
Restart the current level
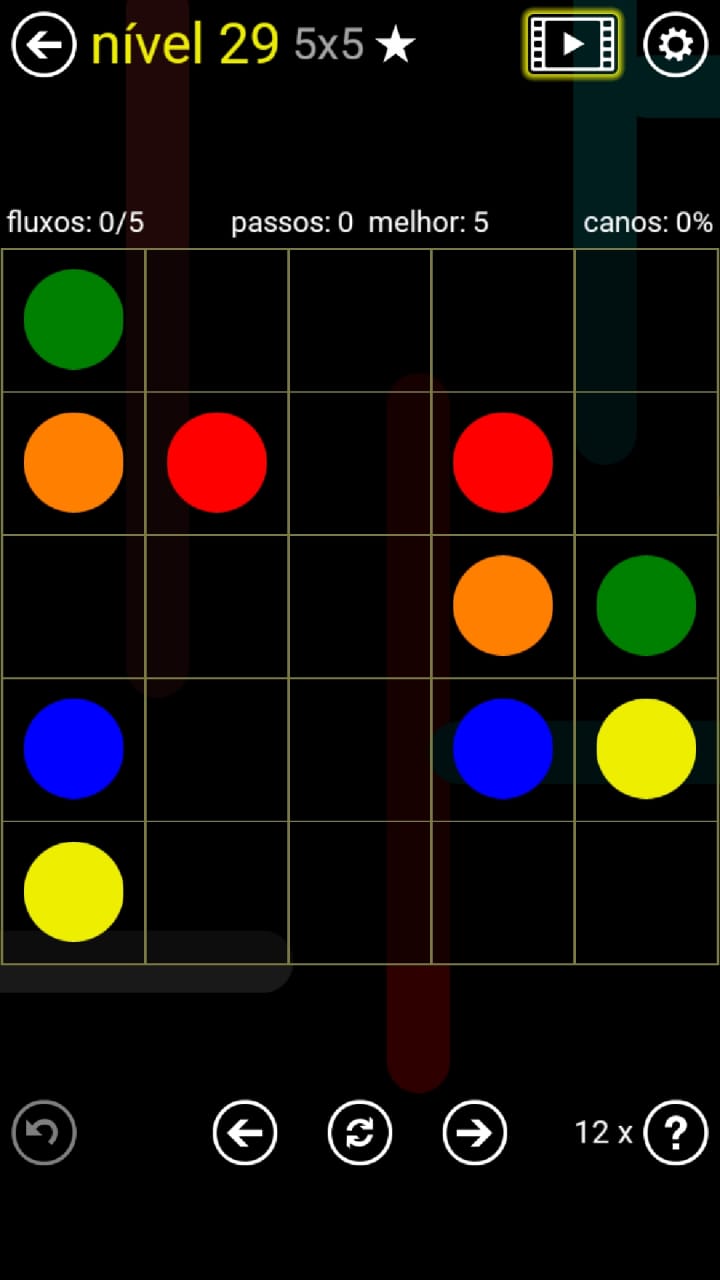pos(360,1132)
